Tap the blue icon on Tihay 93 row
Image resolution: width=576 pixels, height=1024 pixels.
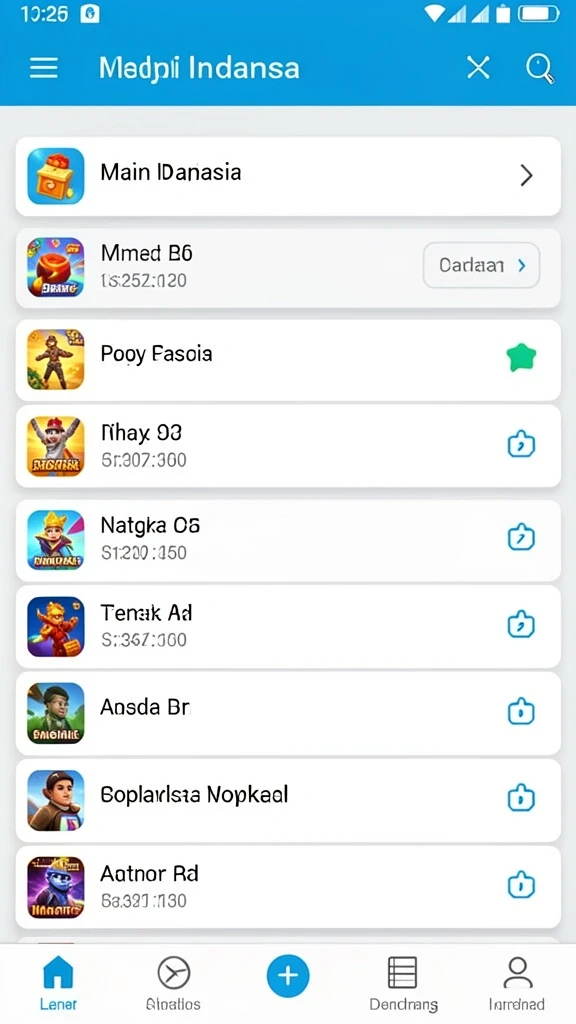tap(521, 445)
